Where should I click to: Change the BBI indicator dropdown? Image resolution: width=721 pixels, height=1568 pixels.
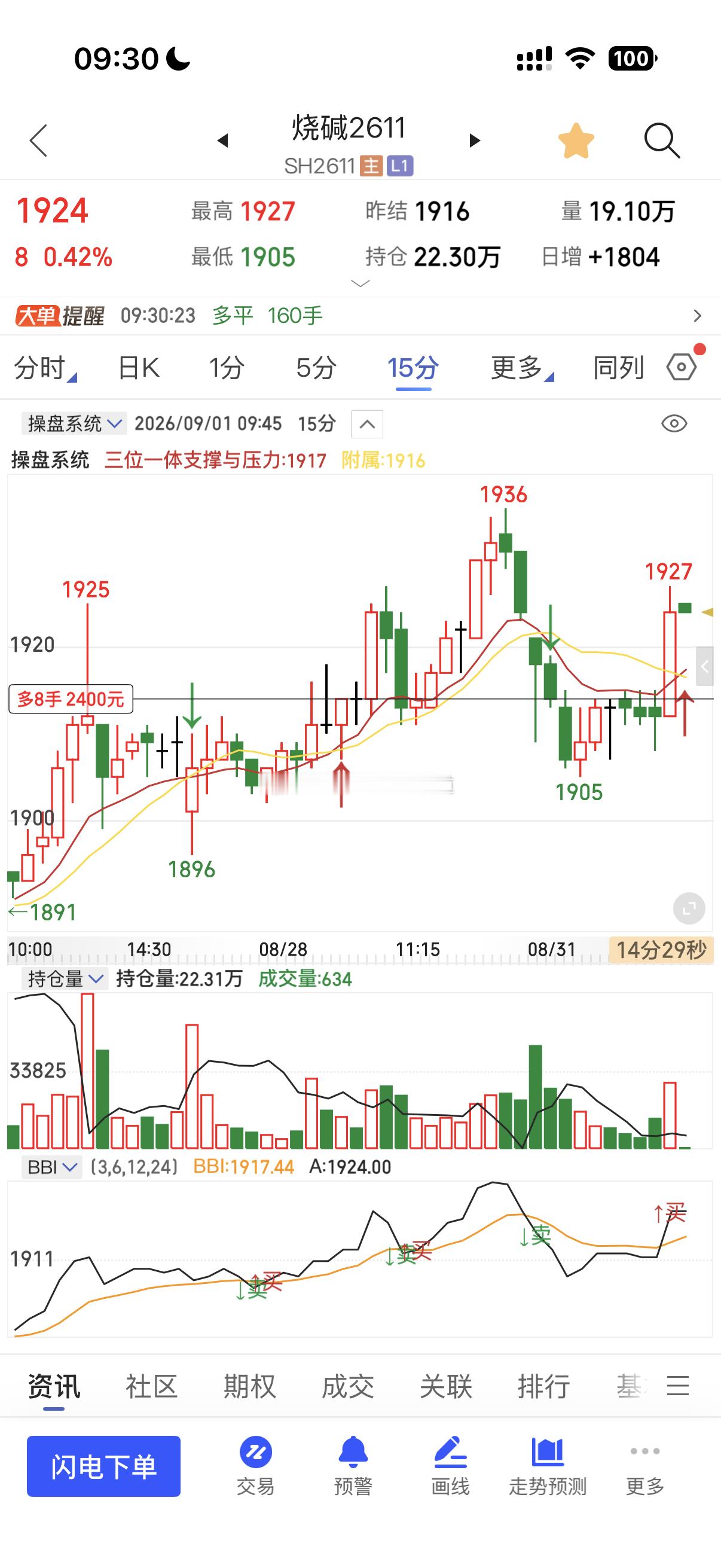tap(52, 1167)
